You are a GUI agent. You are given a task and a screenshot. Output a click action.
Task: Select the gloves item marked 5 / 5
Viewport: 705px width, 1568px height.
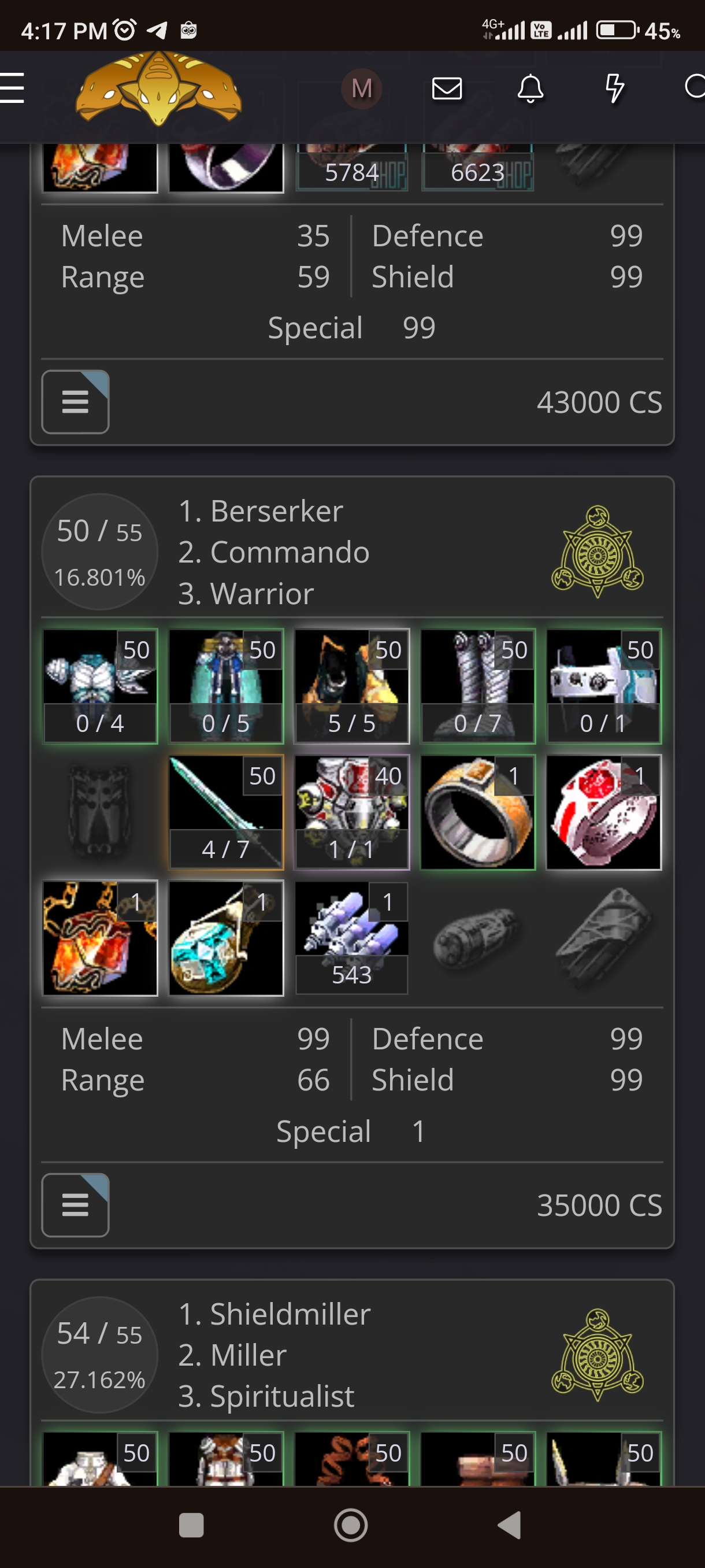351,686
